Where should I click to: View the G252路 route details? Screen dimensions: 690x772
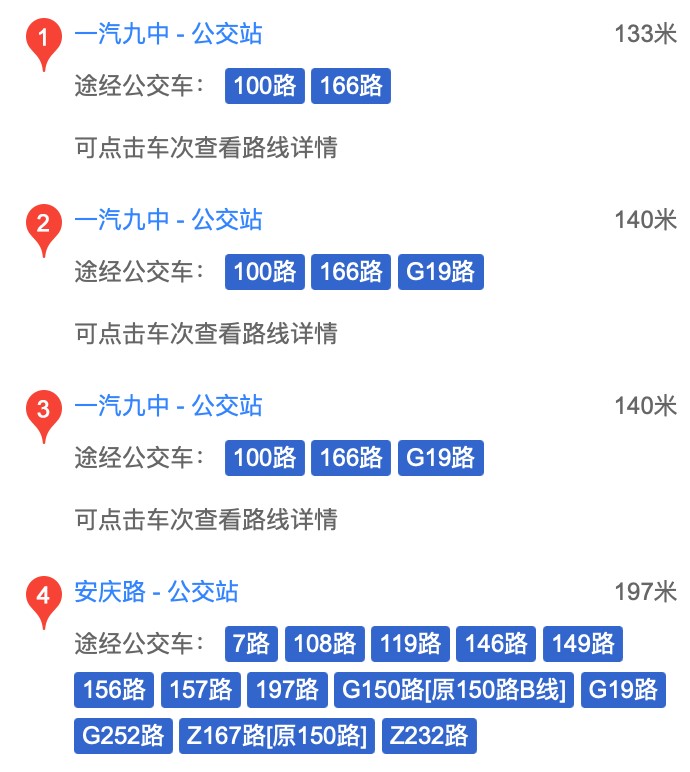(123, 737)
